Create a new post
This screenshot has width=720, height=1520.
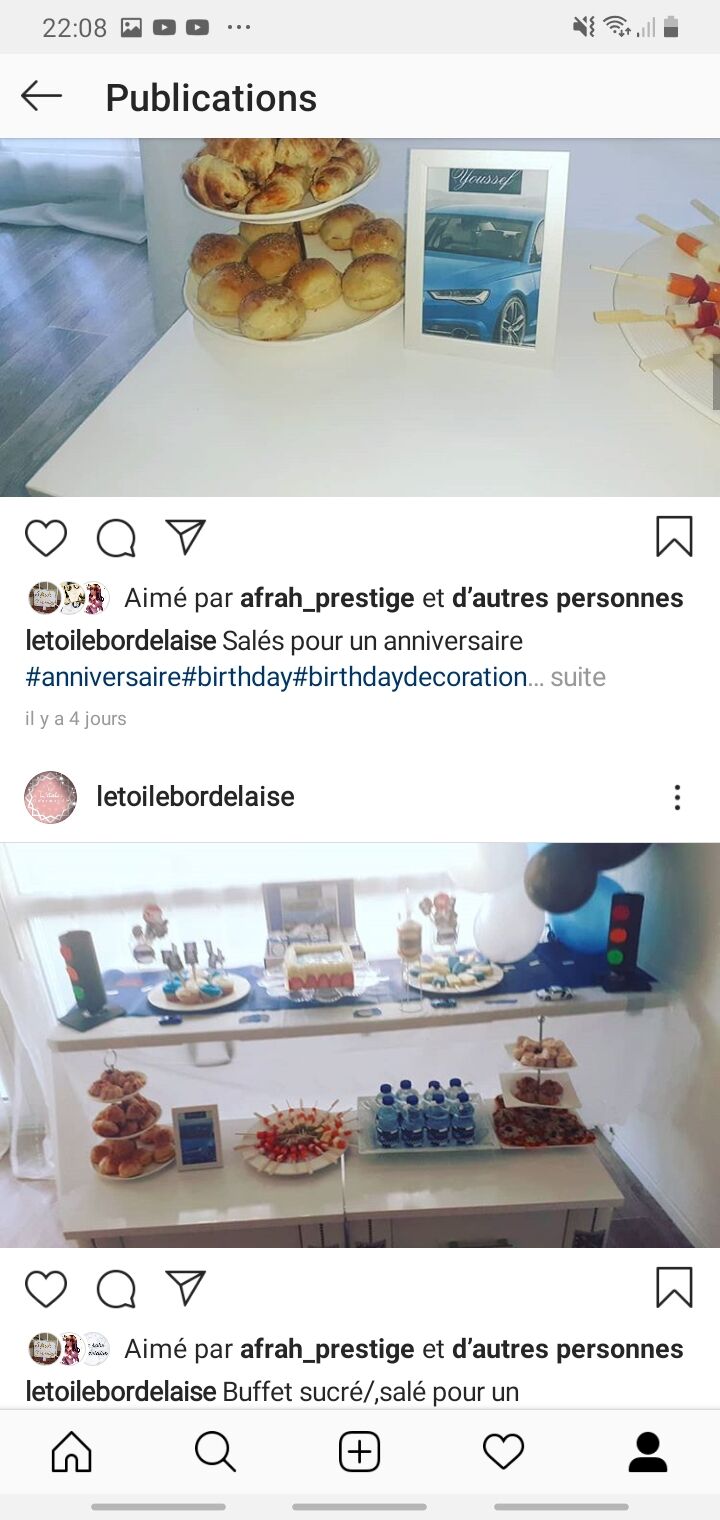[359, 1451]
